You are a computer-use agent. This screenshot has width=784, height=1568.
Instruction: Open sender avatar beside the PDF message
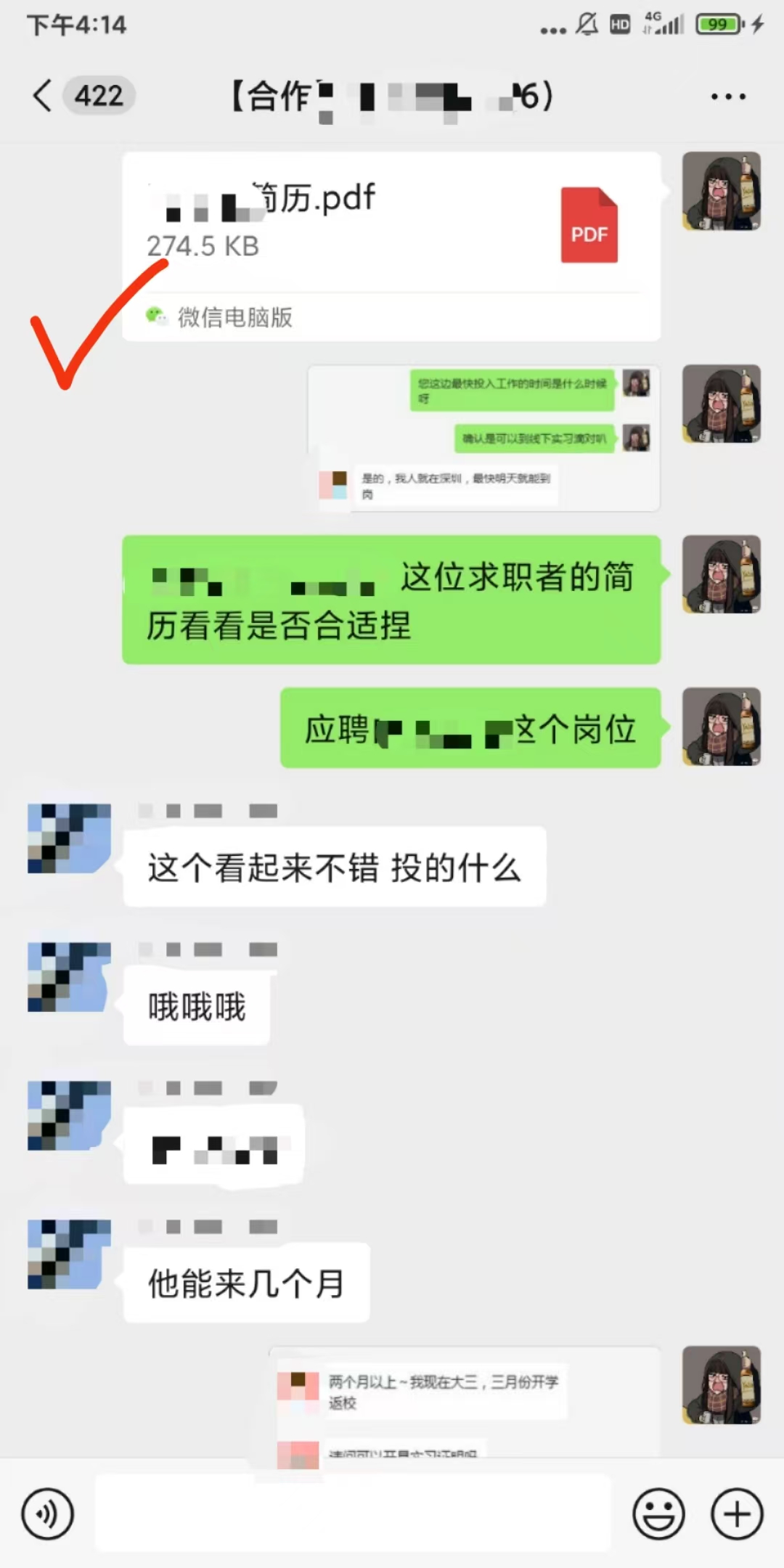coord(721,191)
